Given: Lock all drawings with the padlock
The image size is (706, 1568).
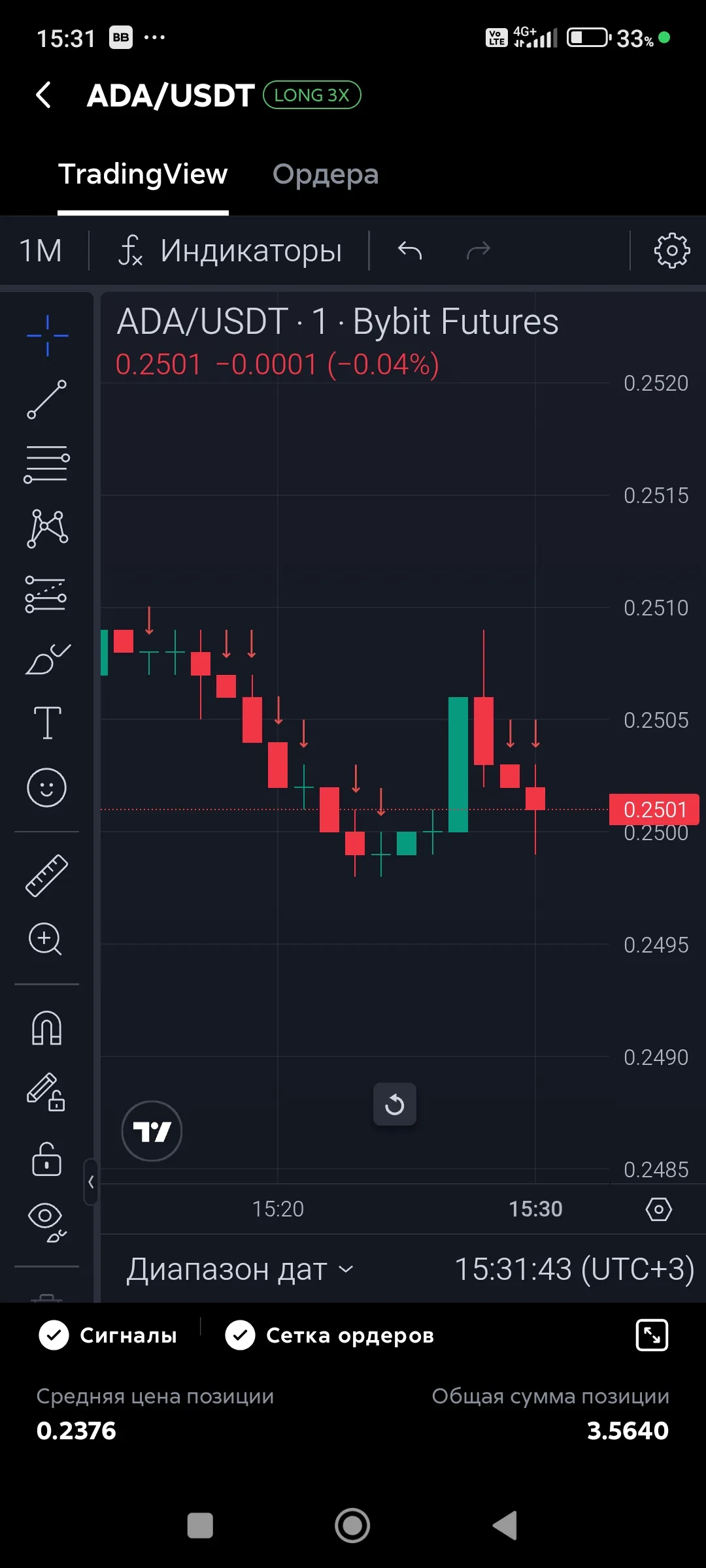Looking at the screenshot, I should 46,1159.
